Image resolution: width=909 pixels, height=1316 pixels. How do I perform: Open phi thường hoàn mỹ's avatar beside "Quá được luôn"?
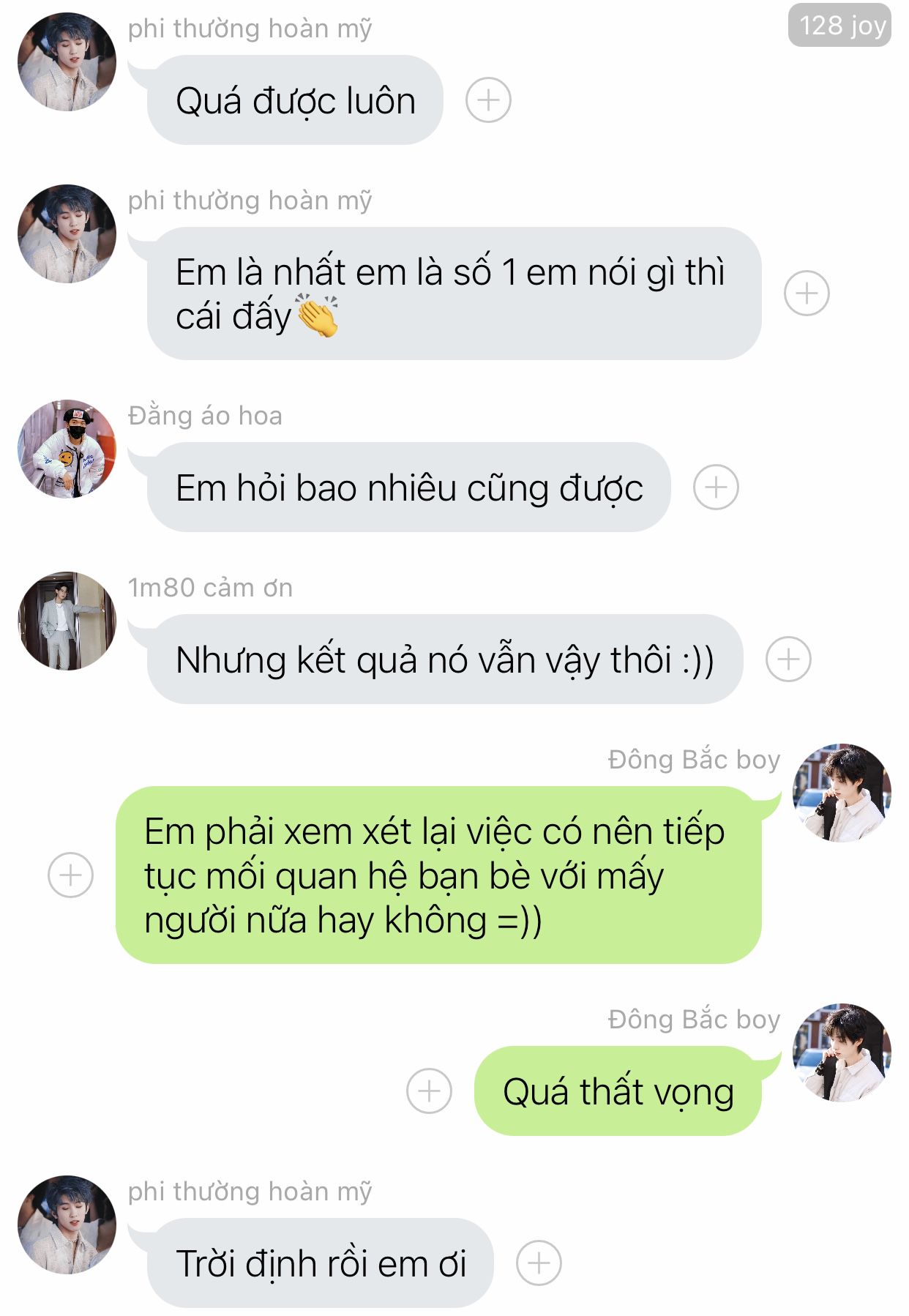click(x=67, y=61)
